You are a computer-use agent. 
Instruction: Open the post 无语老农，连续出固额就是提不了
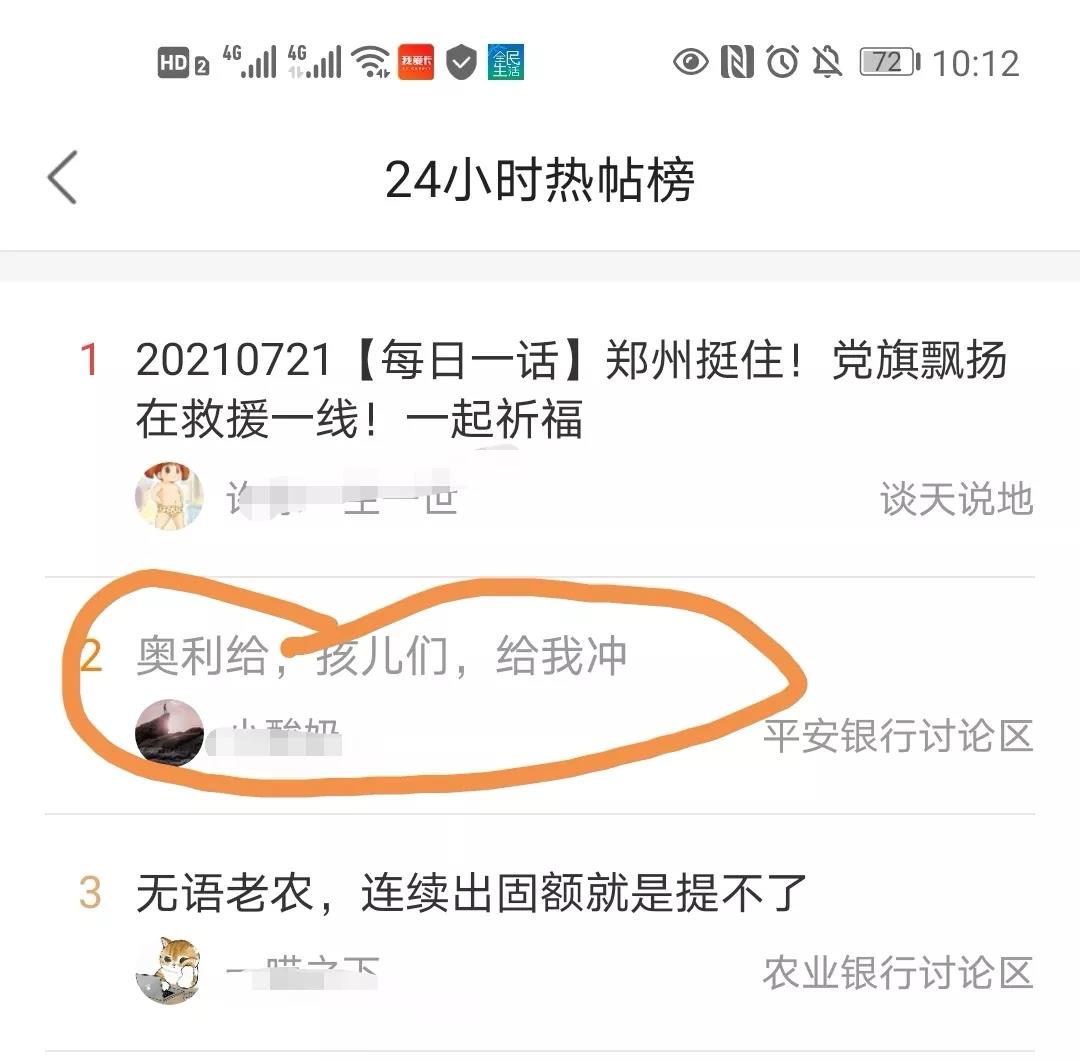(x=471, y=893)
